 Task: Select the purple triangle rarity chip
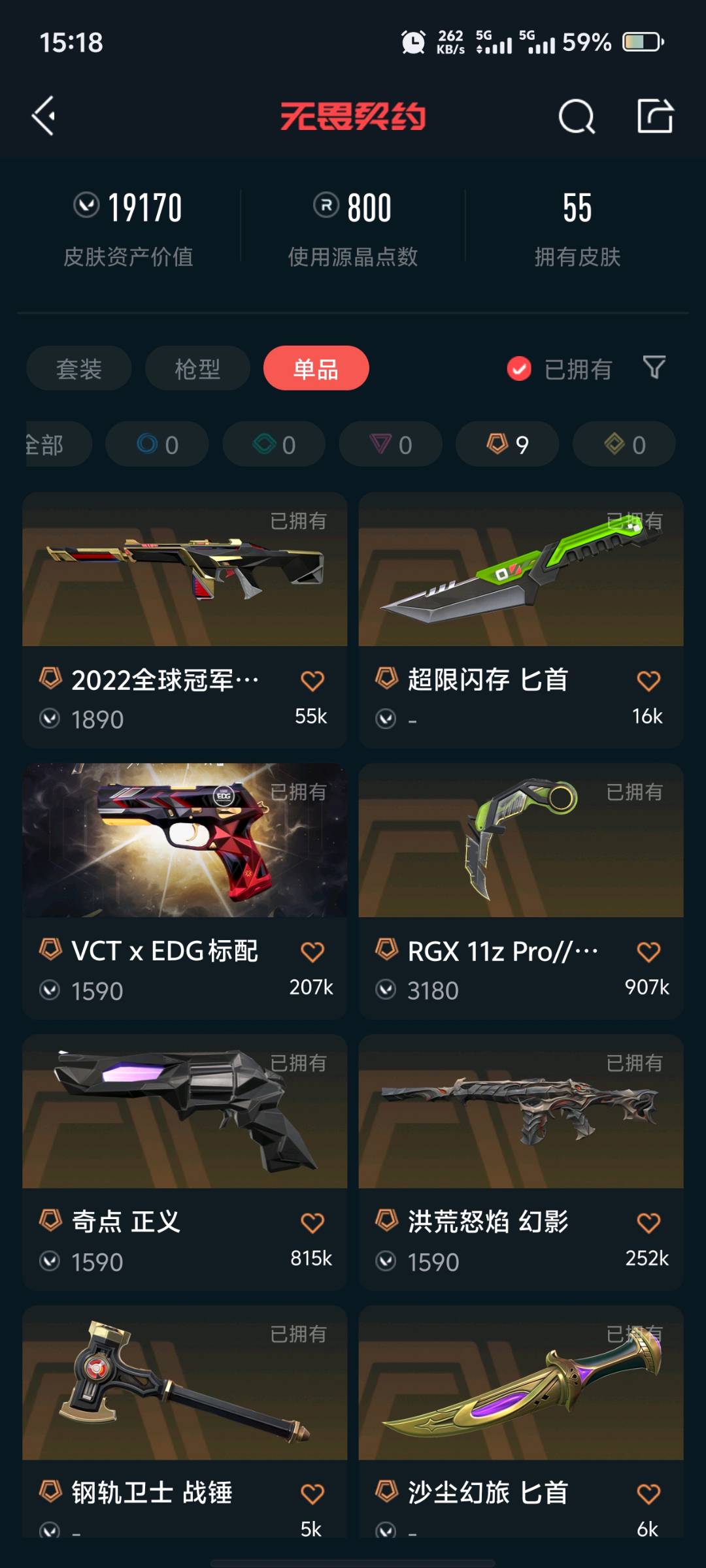pos(390,444)
